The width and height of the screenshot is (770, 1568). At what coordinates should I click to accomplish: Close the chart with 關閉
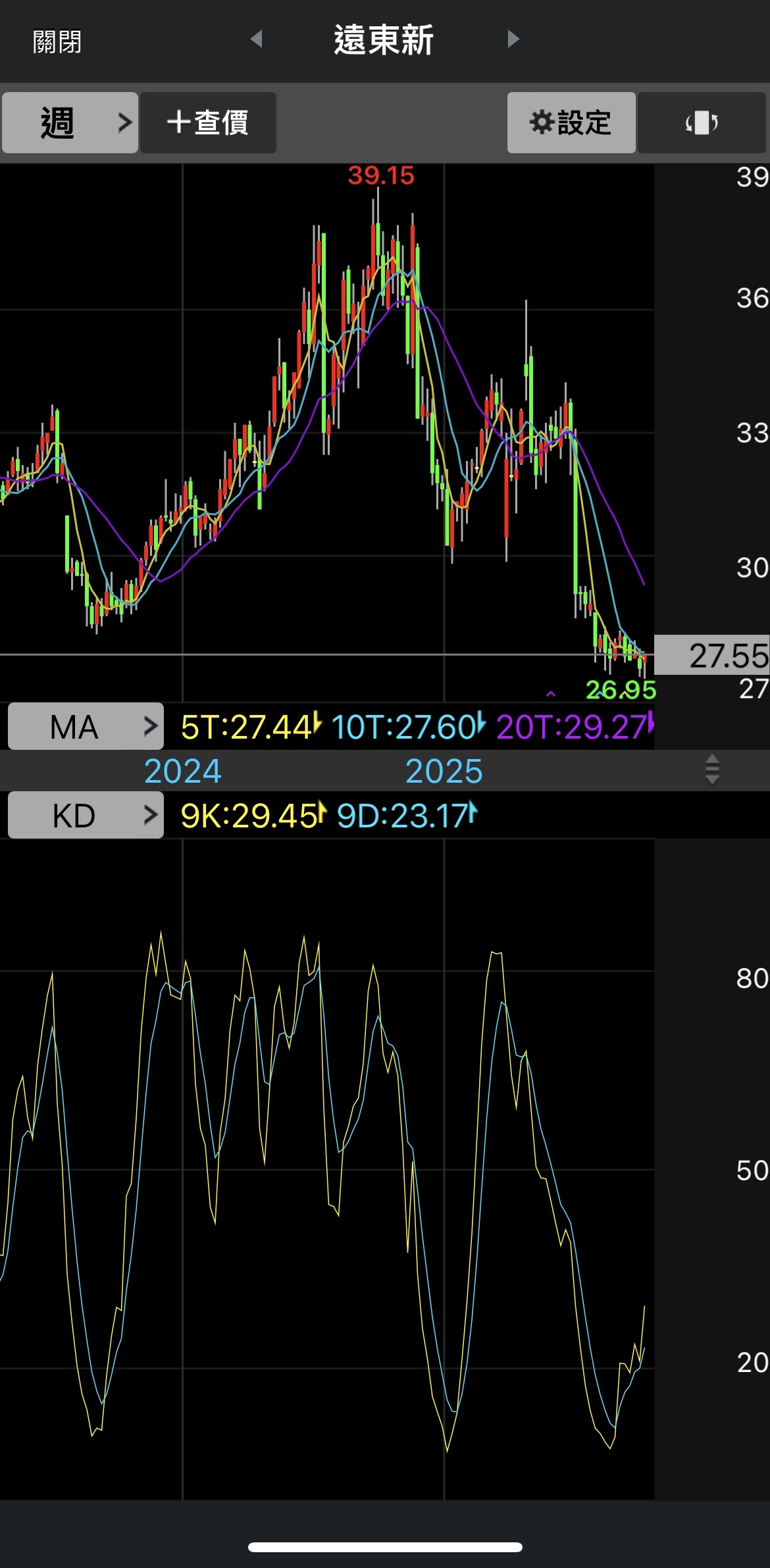(x=57, y=42)
